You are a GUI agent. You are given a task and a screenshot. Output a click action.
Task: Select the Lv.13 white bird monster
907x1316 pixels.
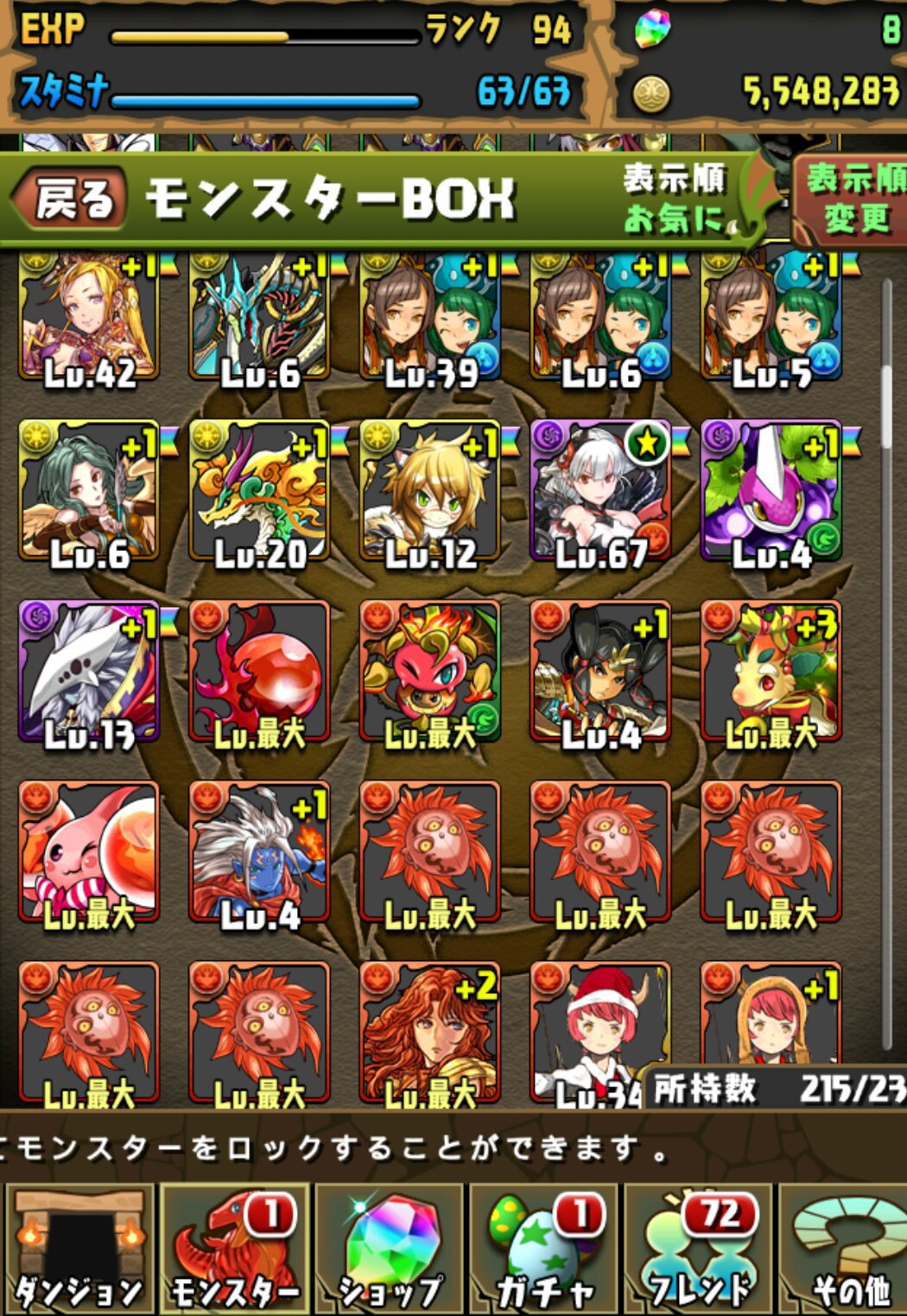(89, 672)
